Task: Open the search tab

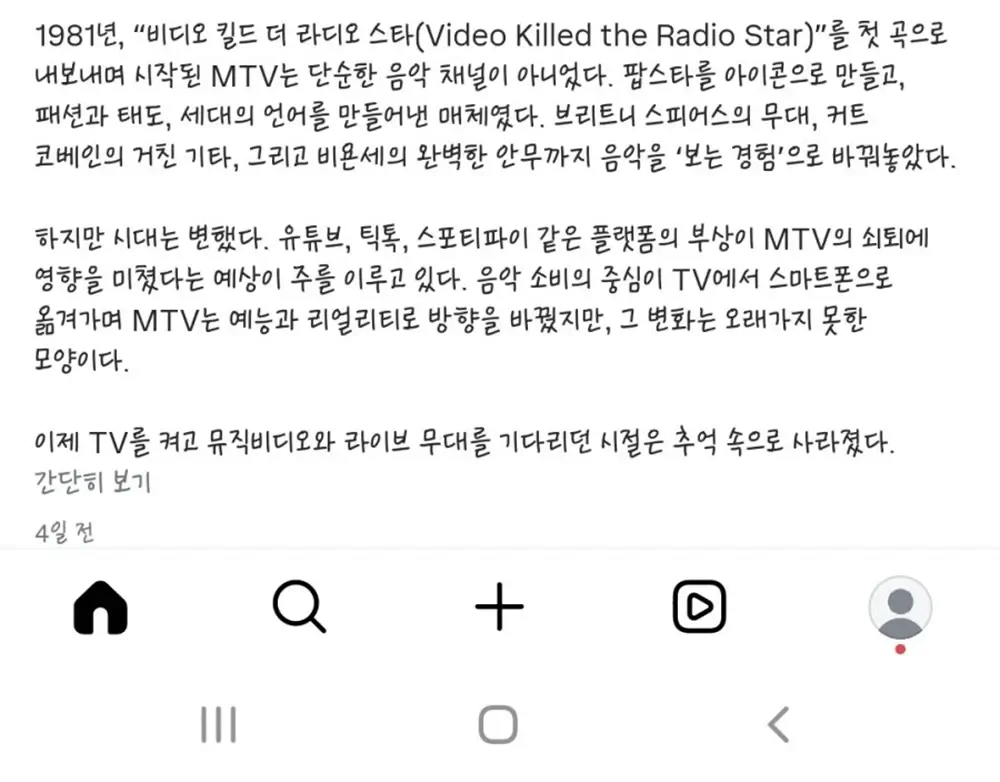Action: click(x=299, y=606)
